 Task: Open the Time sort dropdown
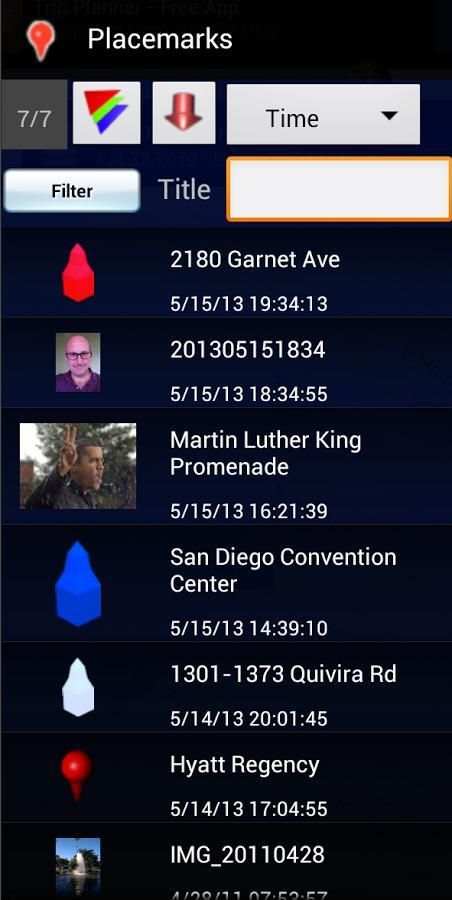click(x=323, y=114)
